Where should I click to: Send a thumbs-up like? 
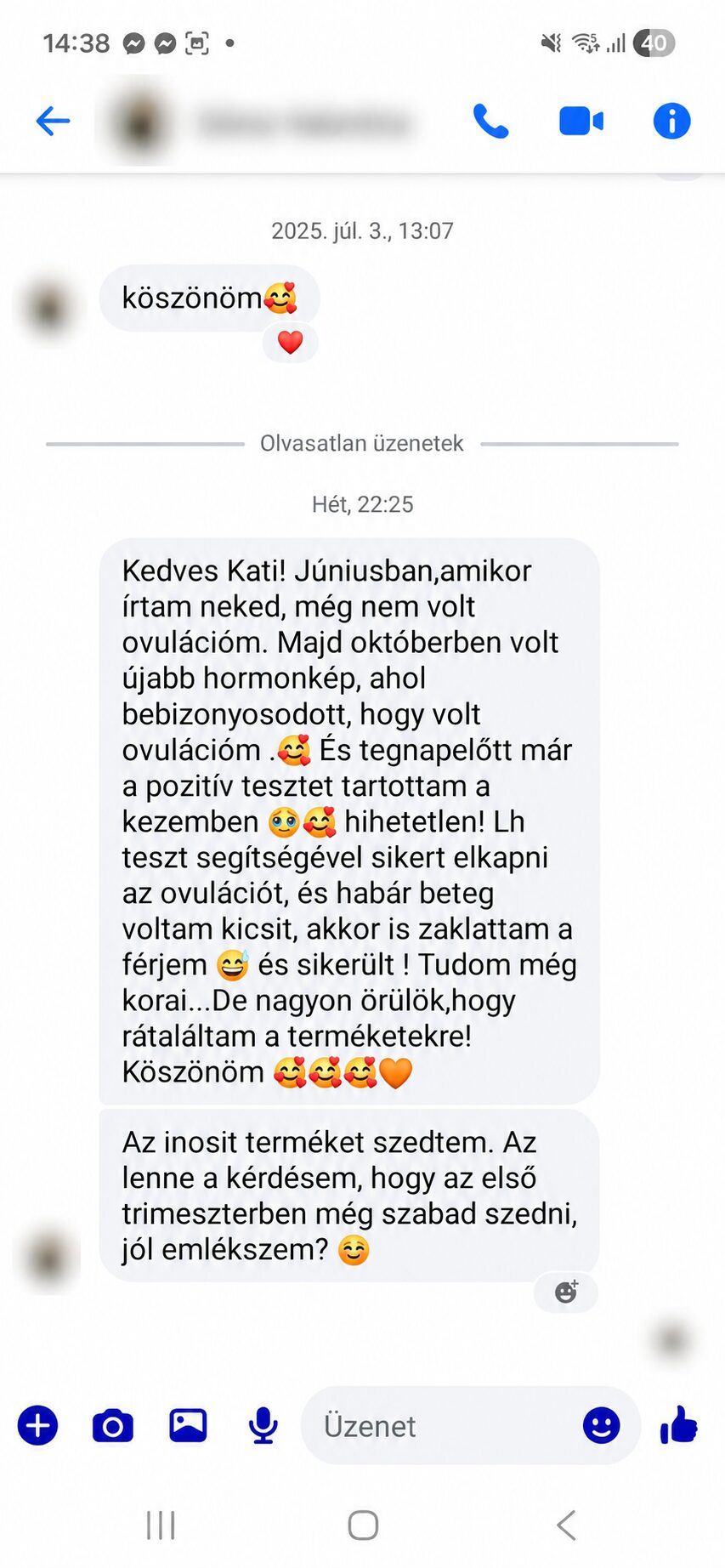pos(679,1426)
